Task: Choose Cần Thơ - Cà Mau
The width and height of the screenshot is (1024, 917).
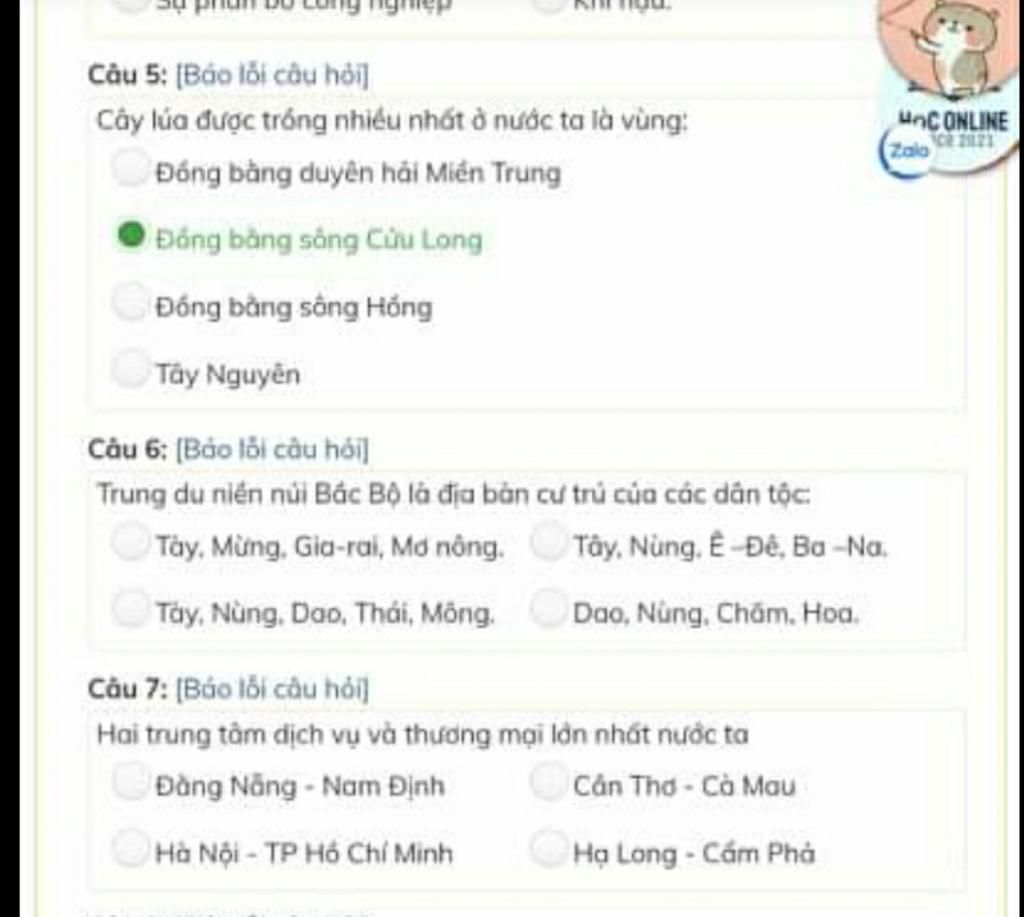Action: click(548, 782)
